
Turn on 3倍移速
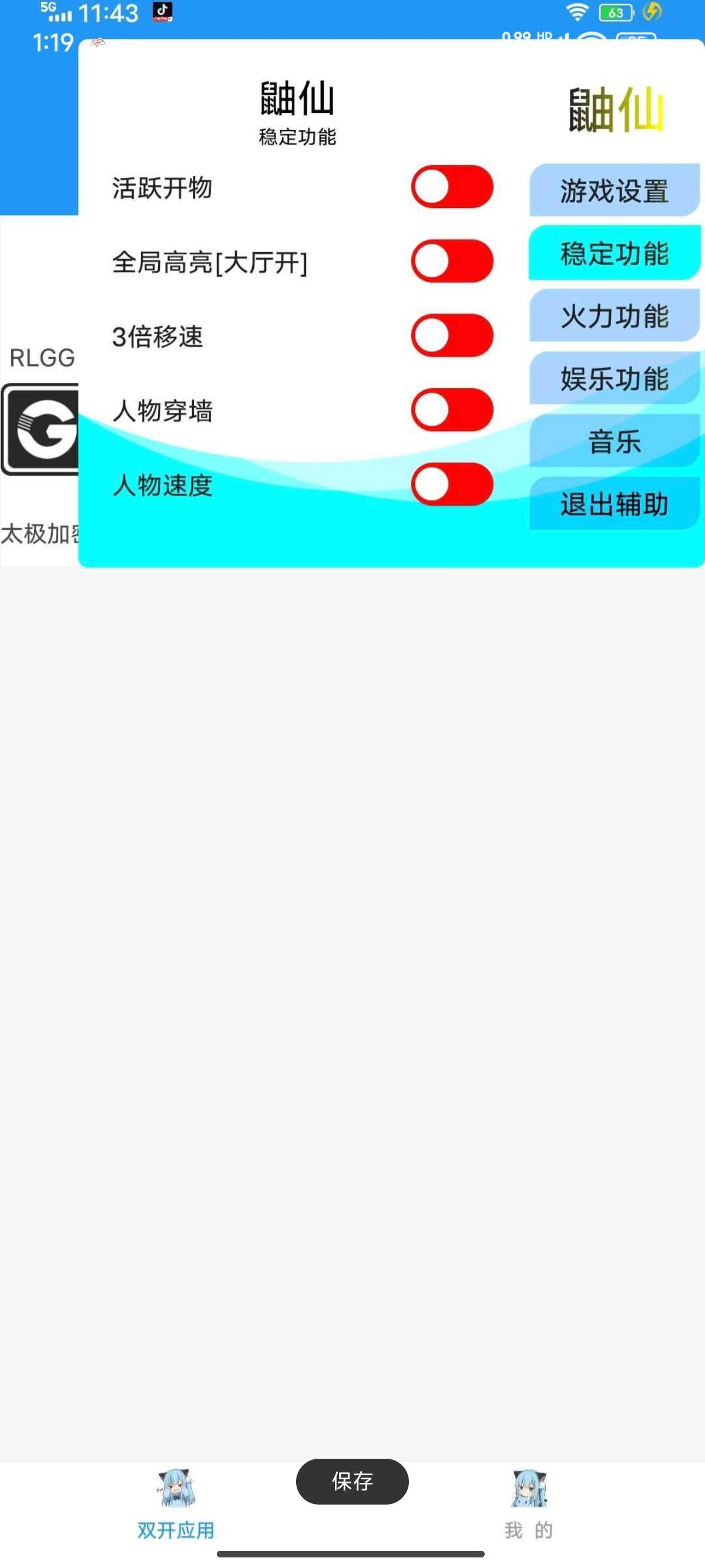click(452, 335)
